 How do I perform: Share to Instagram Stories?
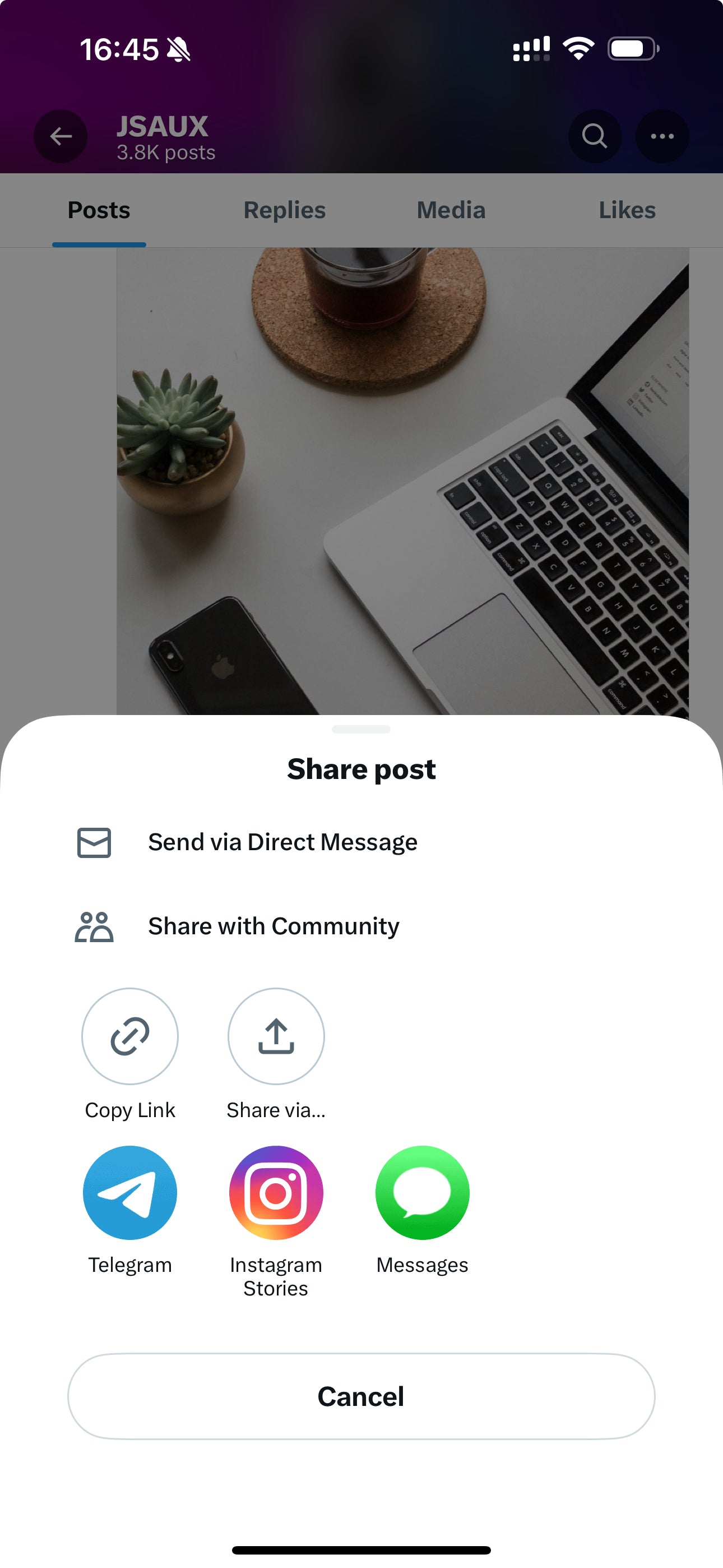[x=276, y=1192]
